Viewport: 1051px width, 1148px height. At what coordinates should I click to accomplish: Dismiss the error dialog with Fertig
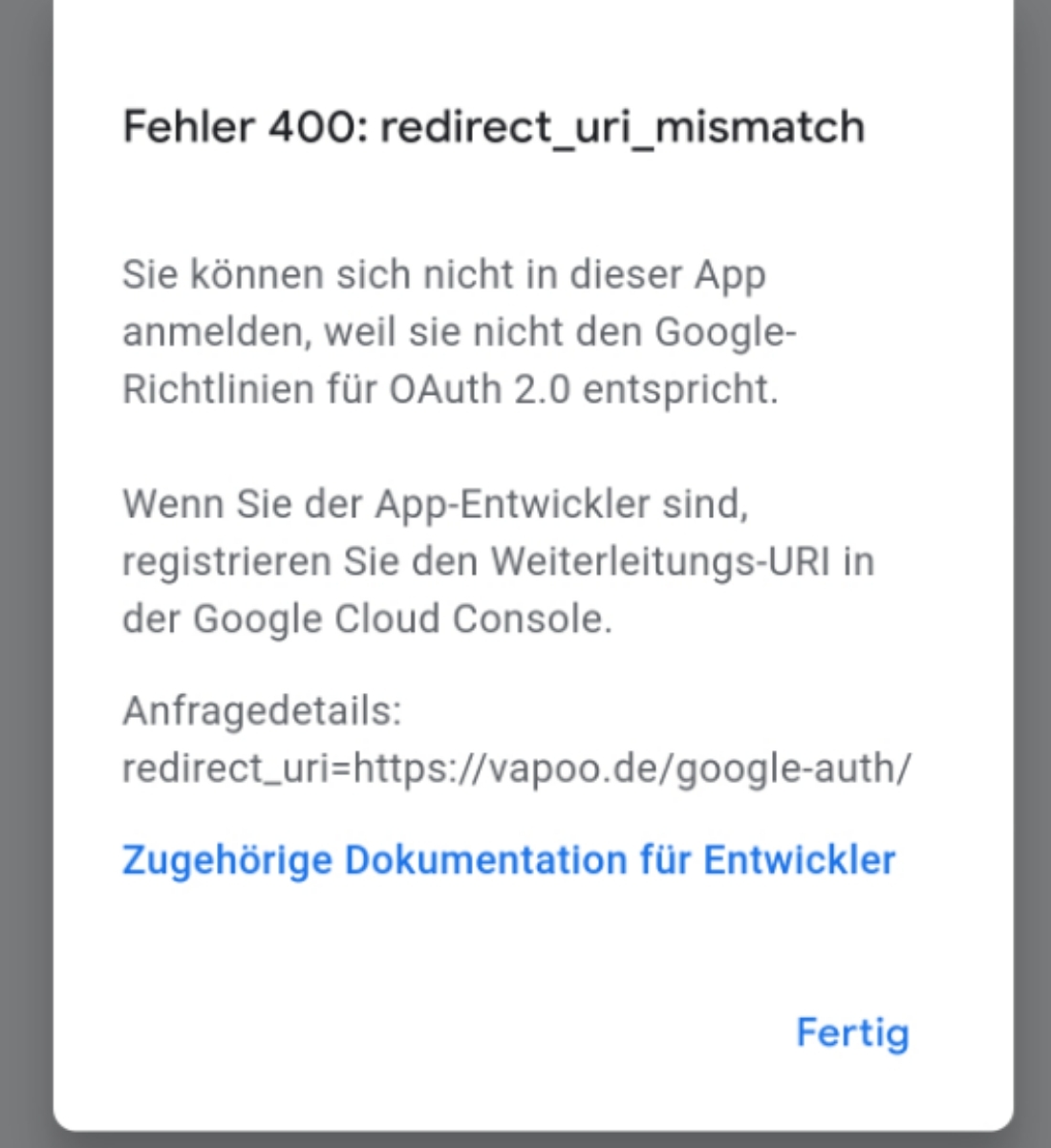point(852,1033)
